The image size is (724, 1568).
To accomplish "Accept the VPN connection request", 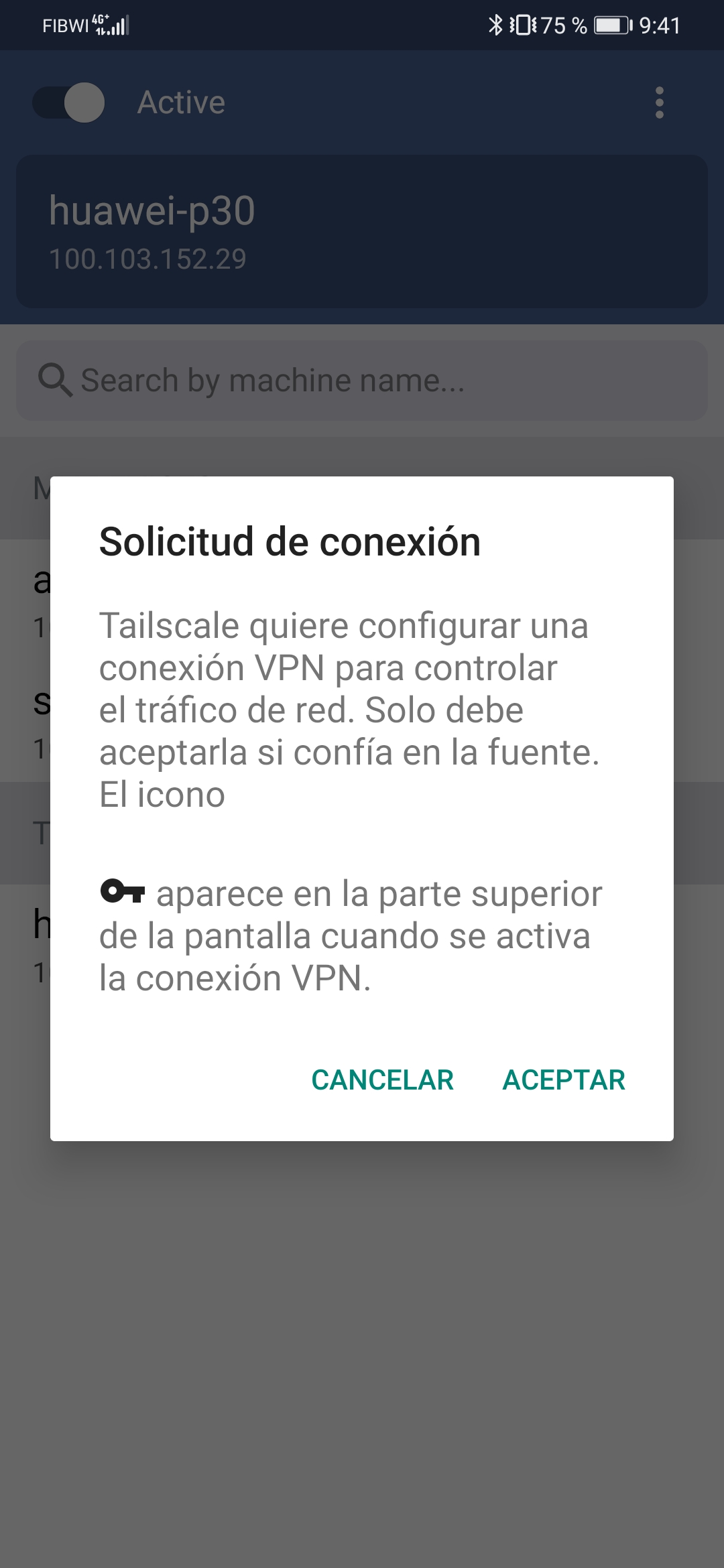I will [563, 1080].
